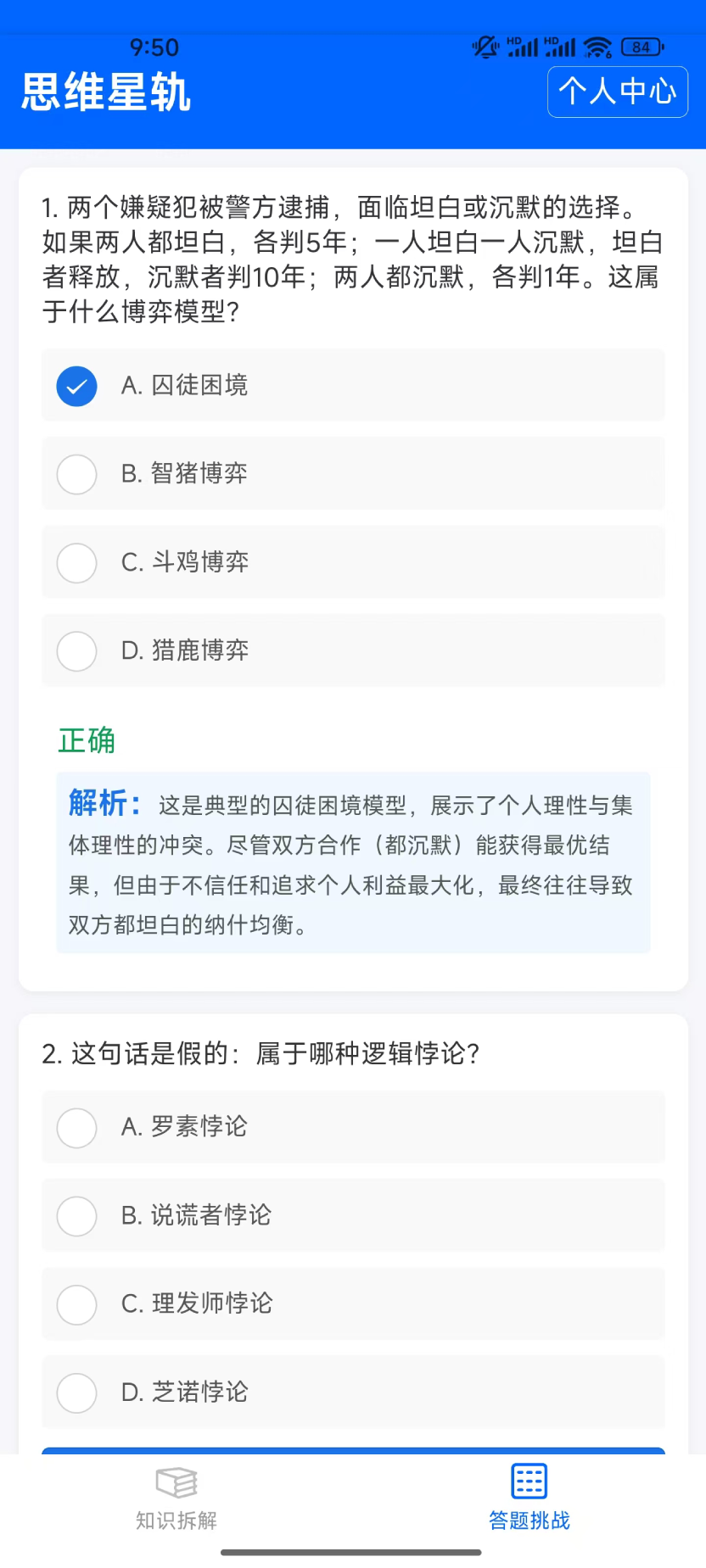Choose 说谎者悖论 for question 2
Viewport: 706px width, 1568px height.
(353, 1215)
